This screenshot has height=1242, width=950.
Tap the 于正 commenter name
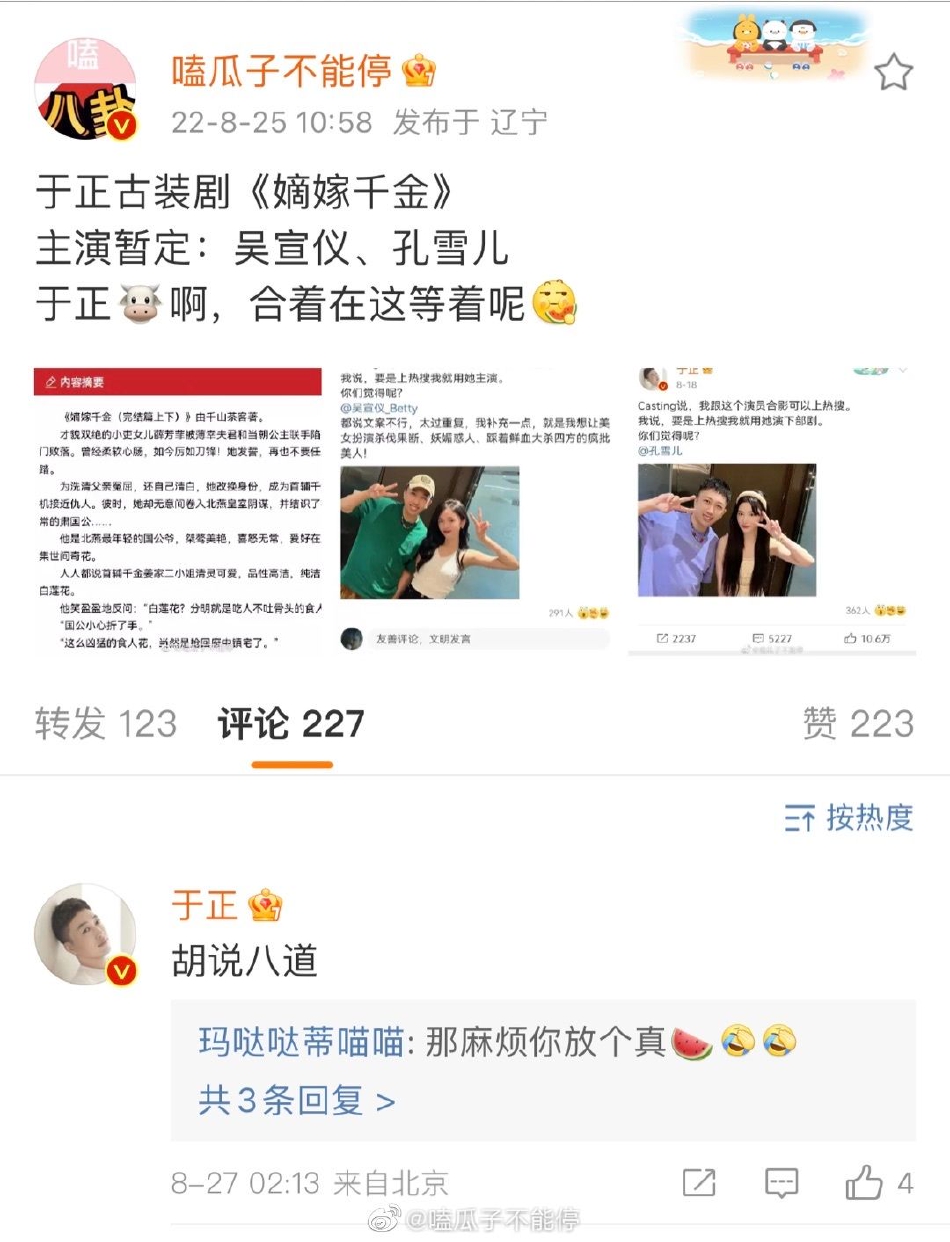point(204,905)
